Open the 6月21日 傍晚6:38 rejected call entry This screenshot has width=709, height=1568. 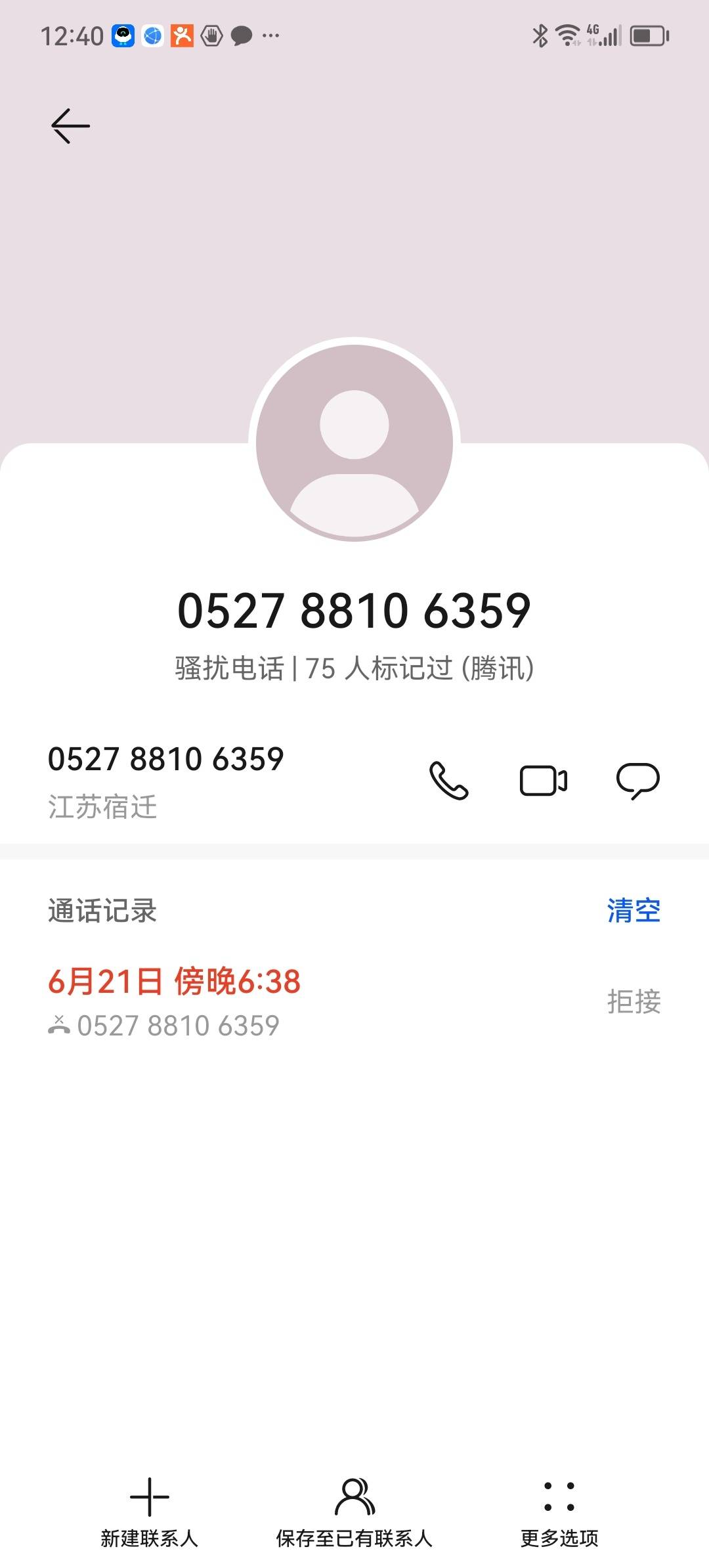tap(354, 1002)
